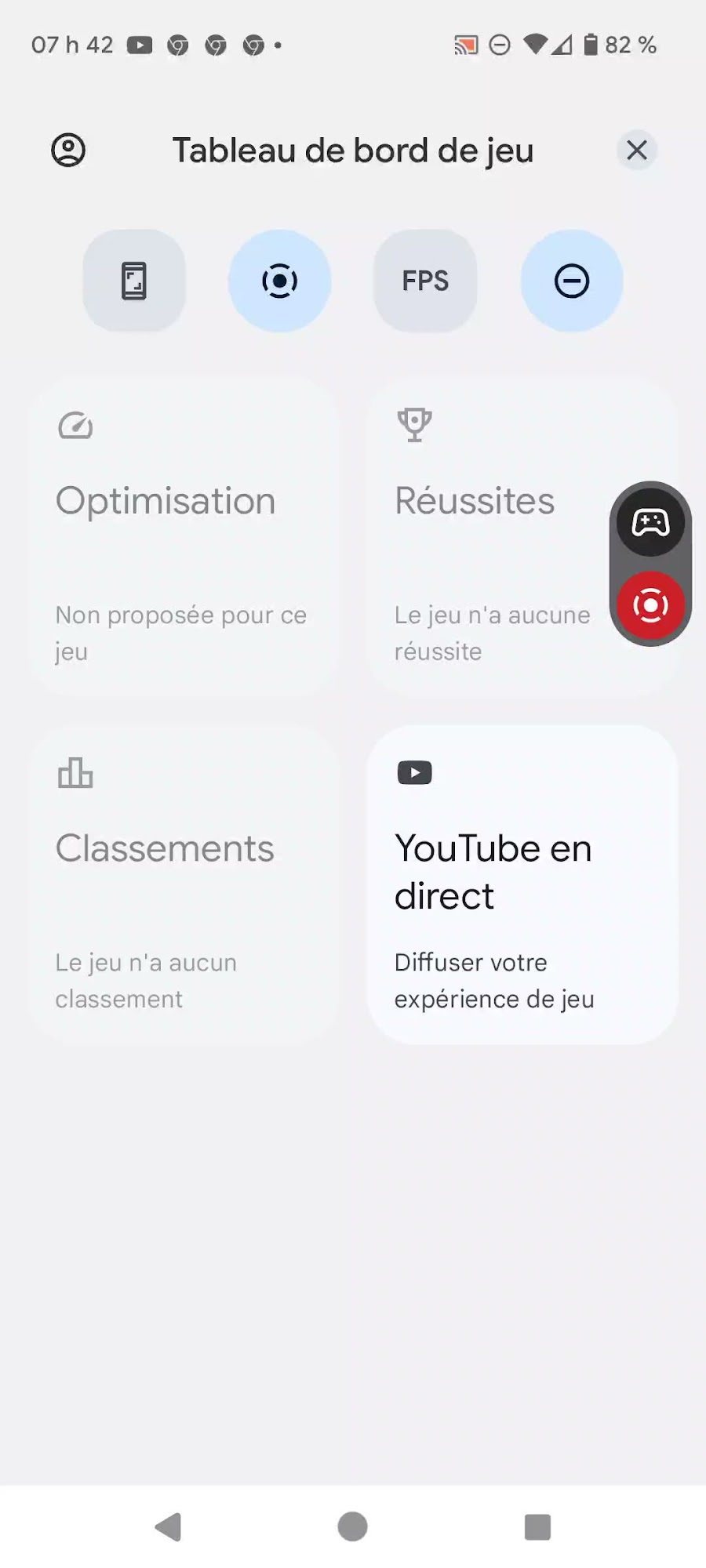Viewport: 706px width, 1568px height.
Task: Open the account profile icon
Action: pos(68,150)
